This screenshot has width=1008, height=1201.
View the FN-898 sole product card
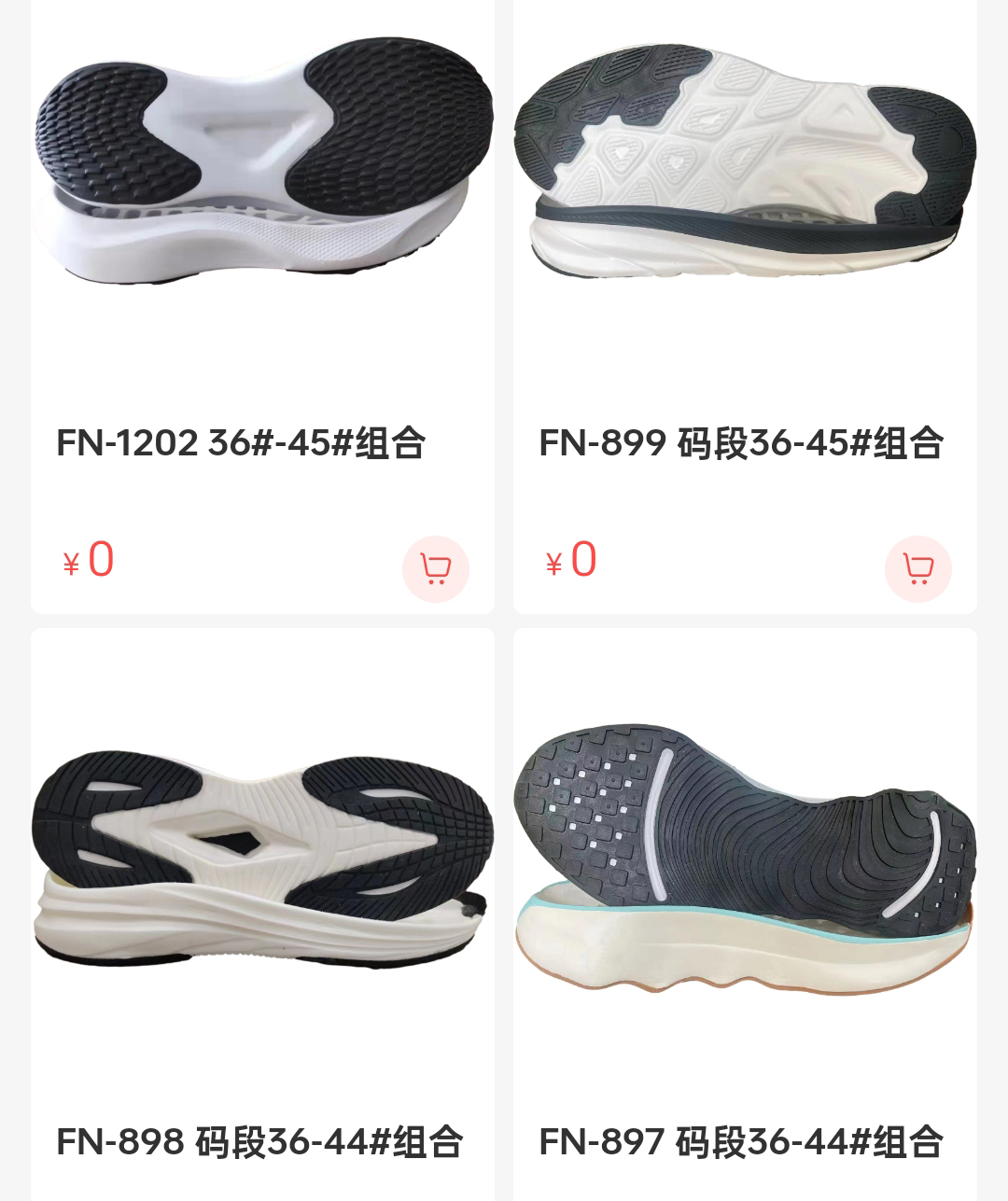tap(262, 859)
